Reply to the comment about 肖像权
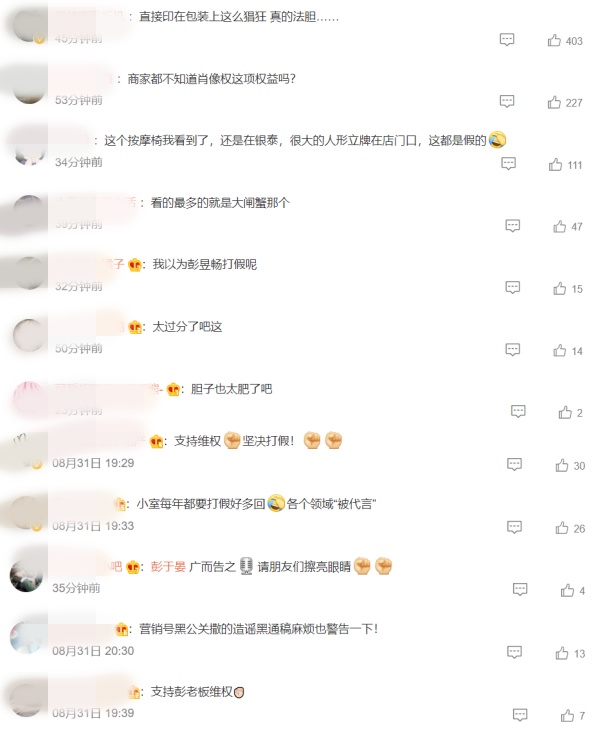This screenshot has height=732, width=600. point(507,102)
